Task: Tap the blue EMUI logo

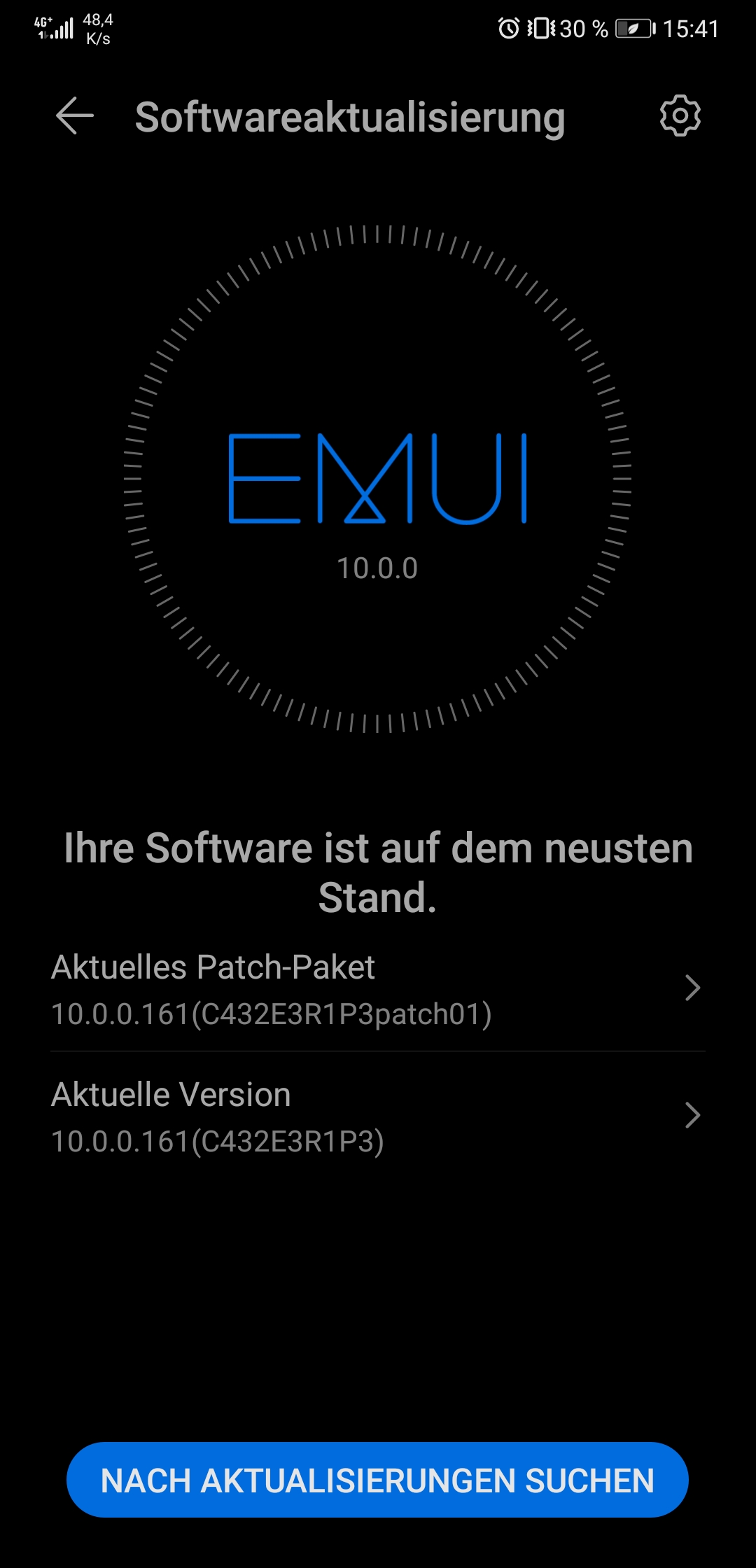Action: (378, 479)
